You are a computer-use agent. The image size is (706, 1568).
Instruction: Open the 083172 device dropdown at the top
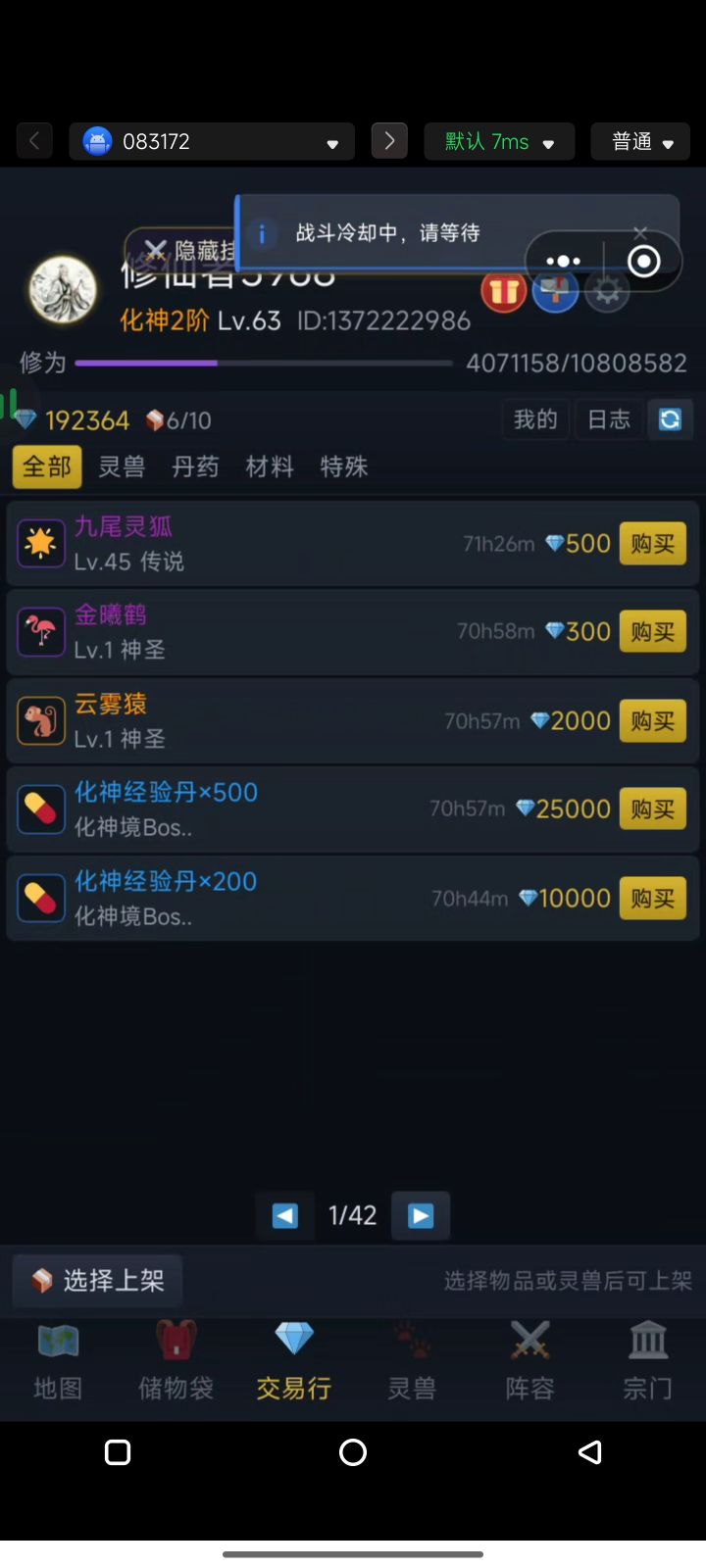(x=211, y=141)
